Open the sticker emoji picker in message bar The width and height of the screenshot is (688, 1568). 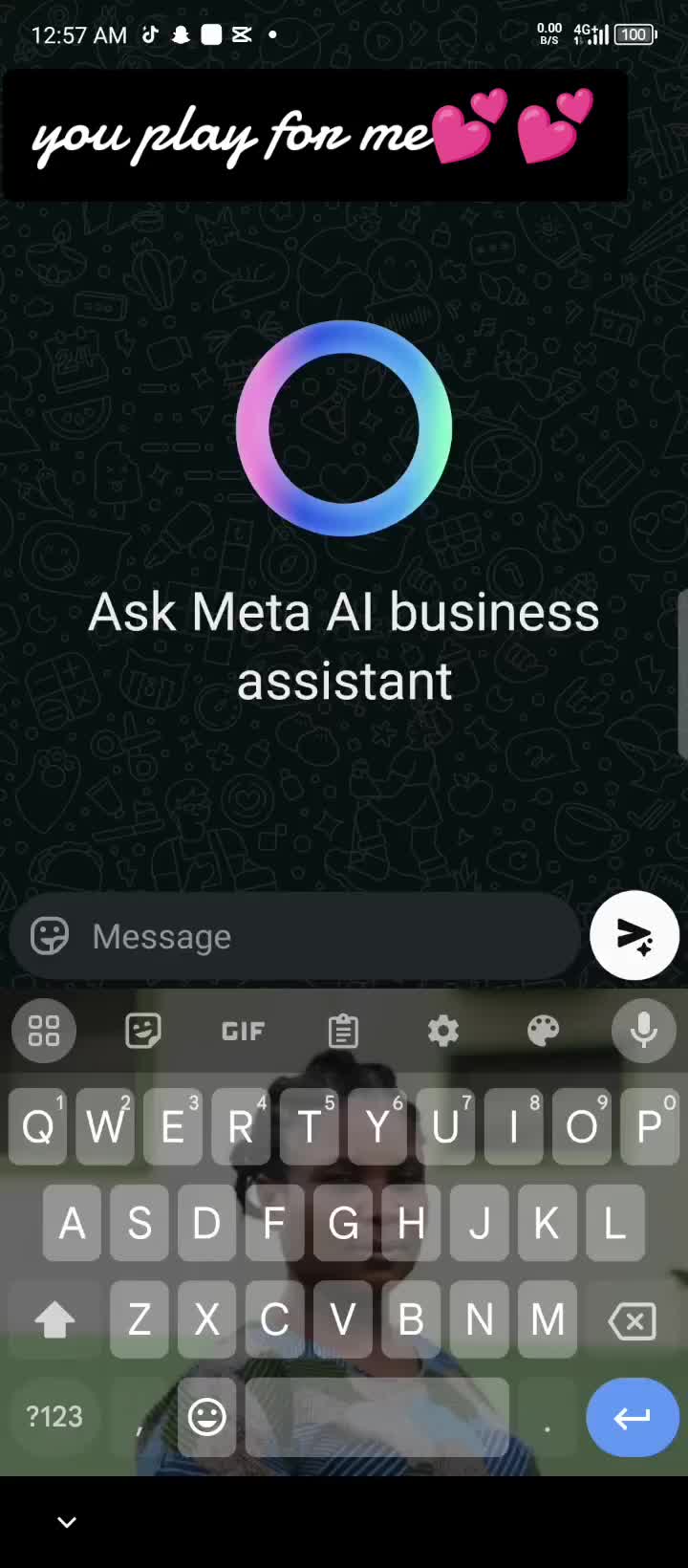tap(50, 936)
